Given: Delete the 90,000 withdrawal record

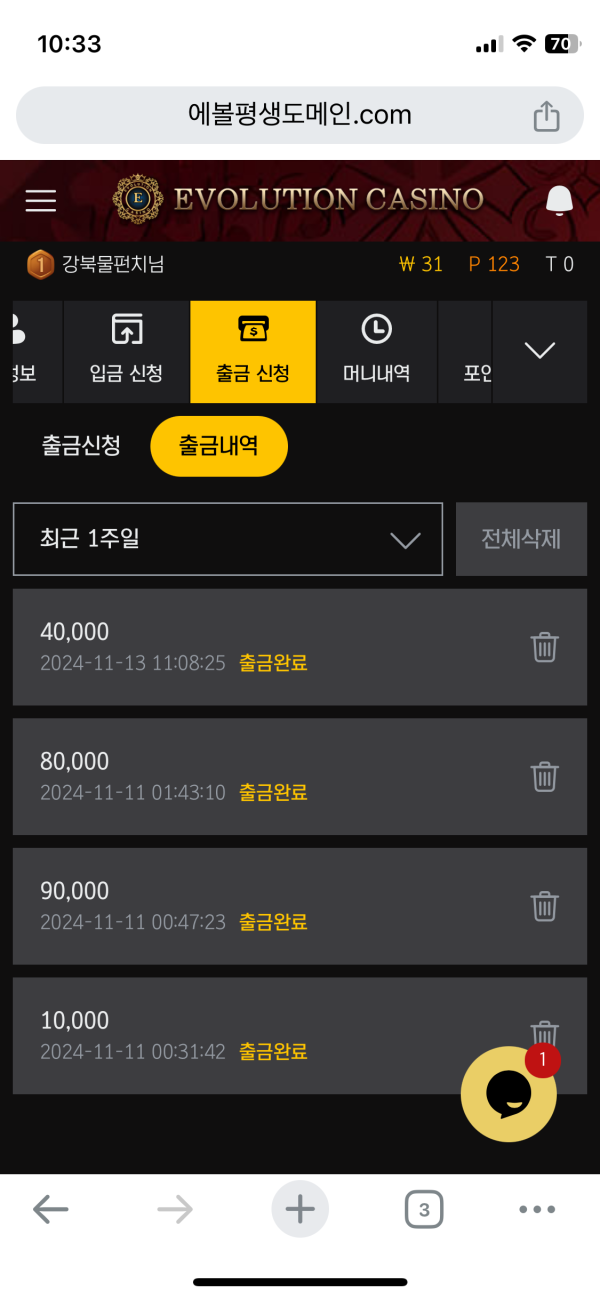Looking at the screenshot, I should [544, 906].
